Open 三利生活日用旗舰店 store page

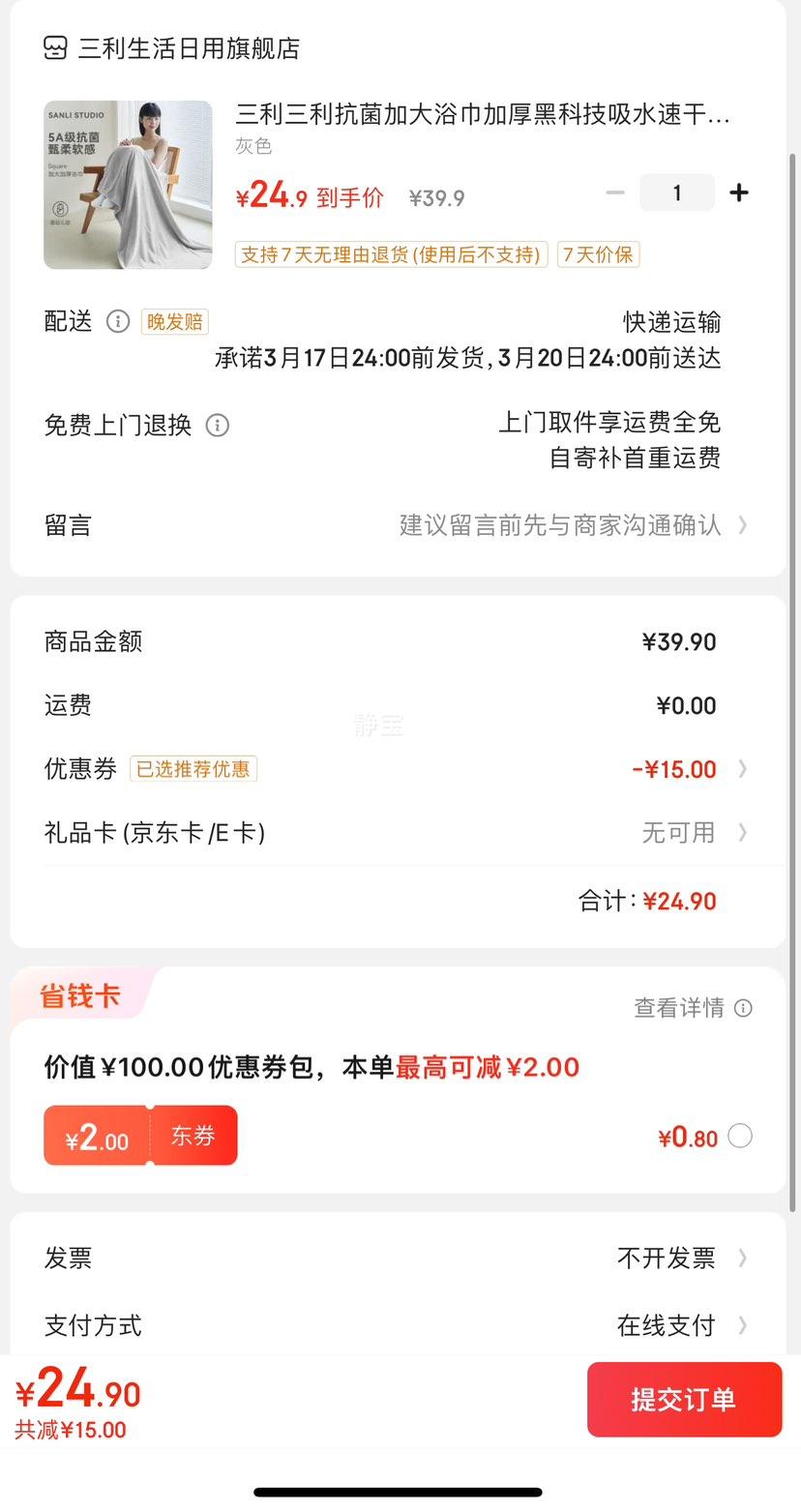(x=189, y=48)
